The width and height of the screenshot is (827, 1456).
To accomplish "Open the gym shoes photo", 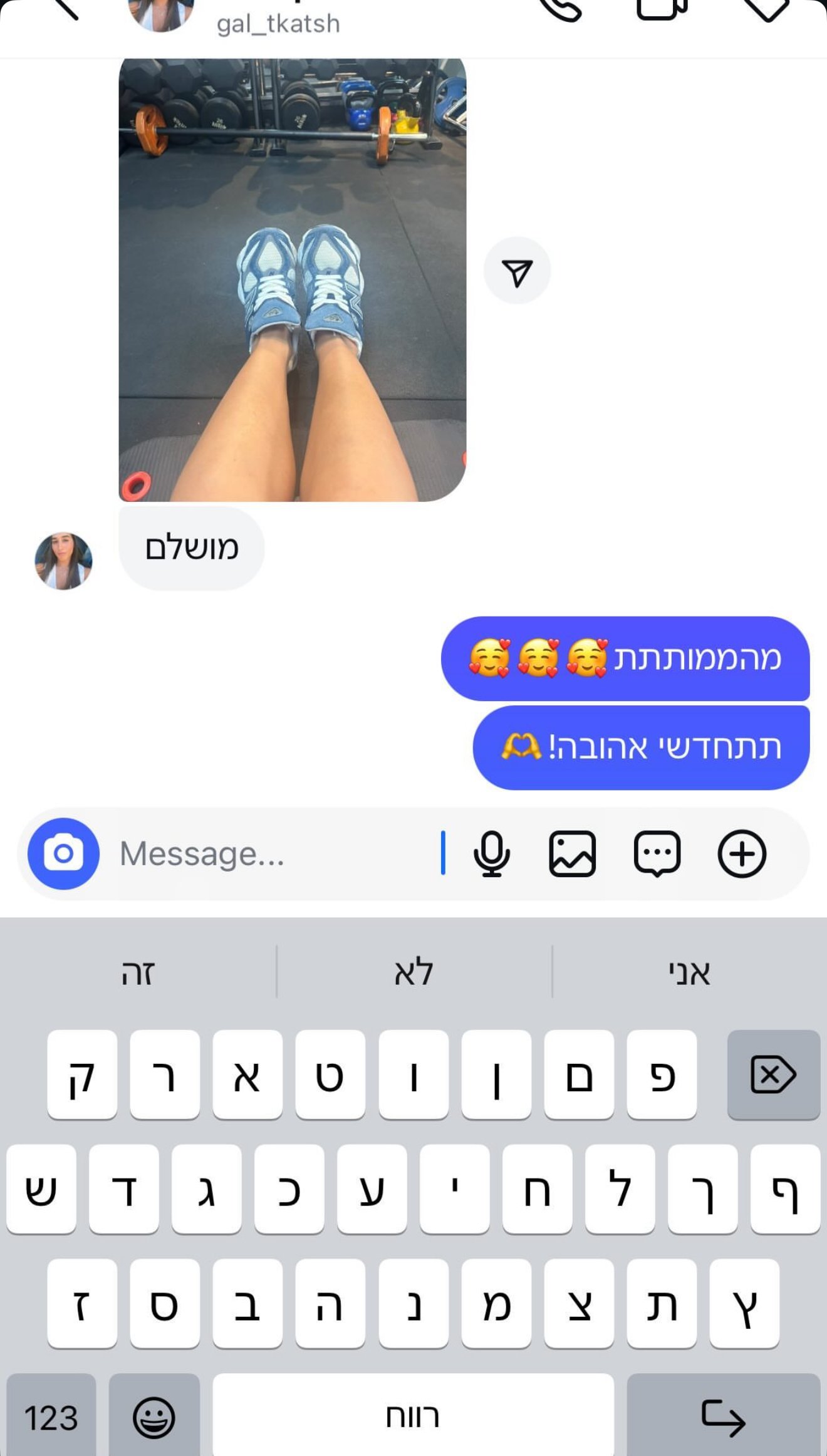I will 292,279.
